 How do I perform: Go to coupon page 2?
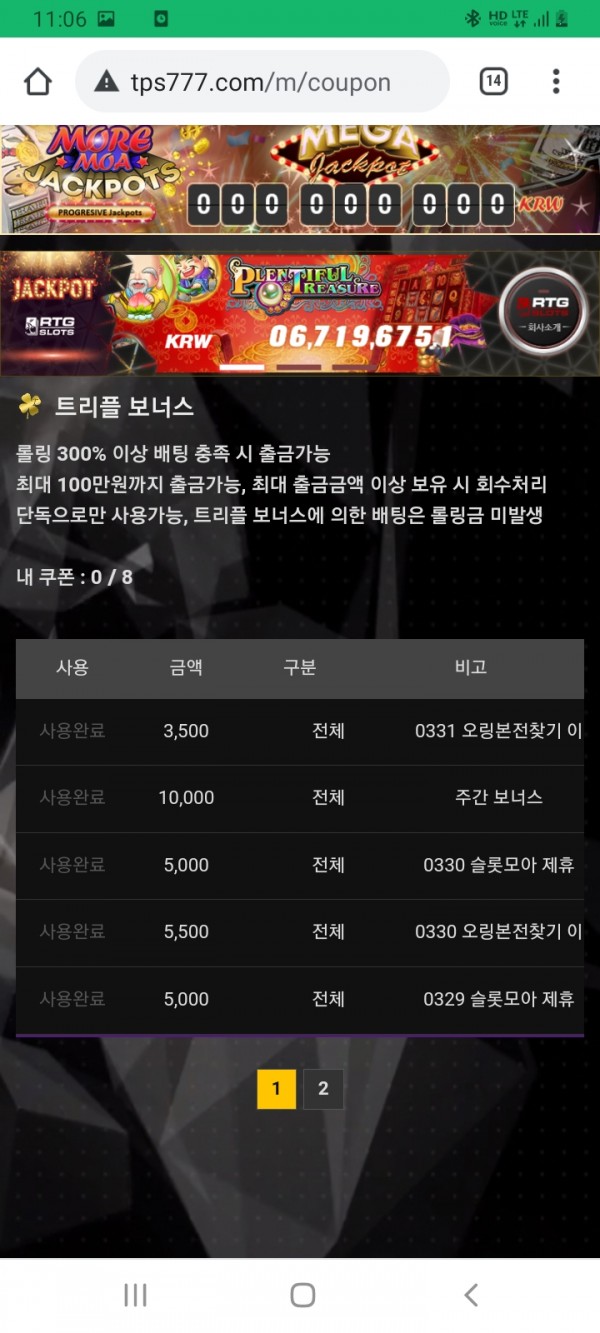point(323,1089)
